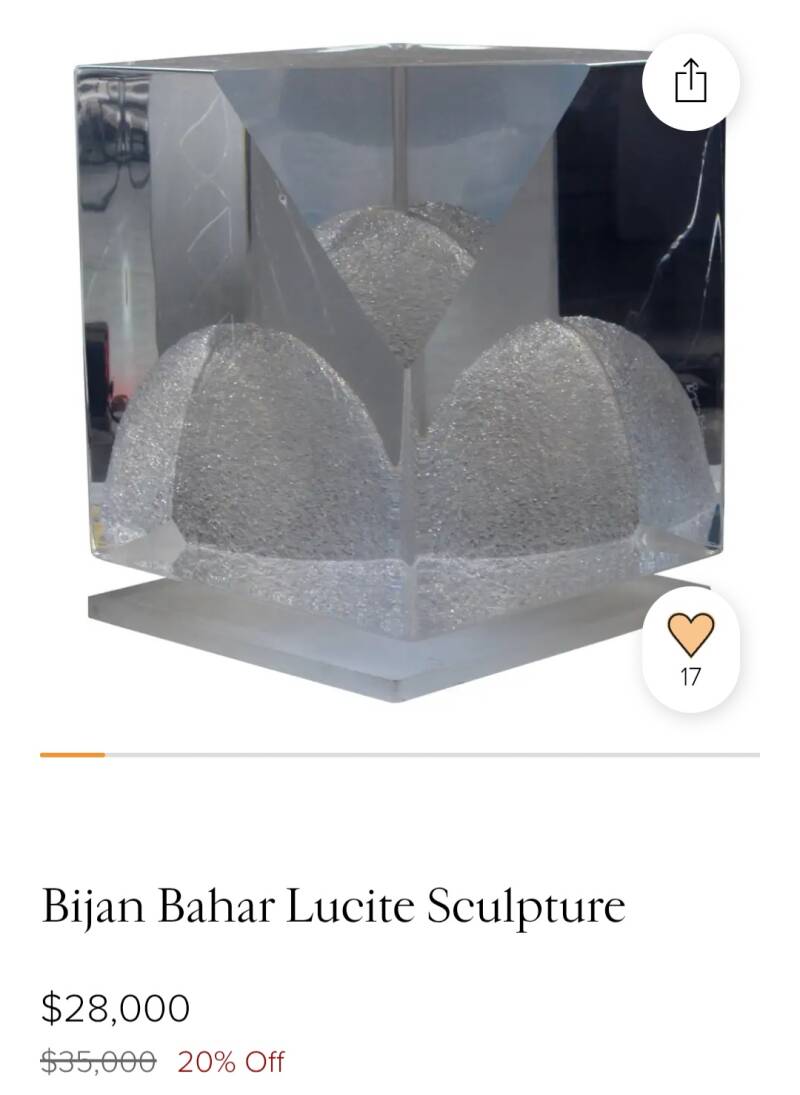Viewport: 800px width, 1095px height.
Task: Save the sculpture with the heart icon
Action: (690, 635)
